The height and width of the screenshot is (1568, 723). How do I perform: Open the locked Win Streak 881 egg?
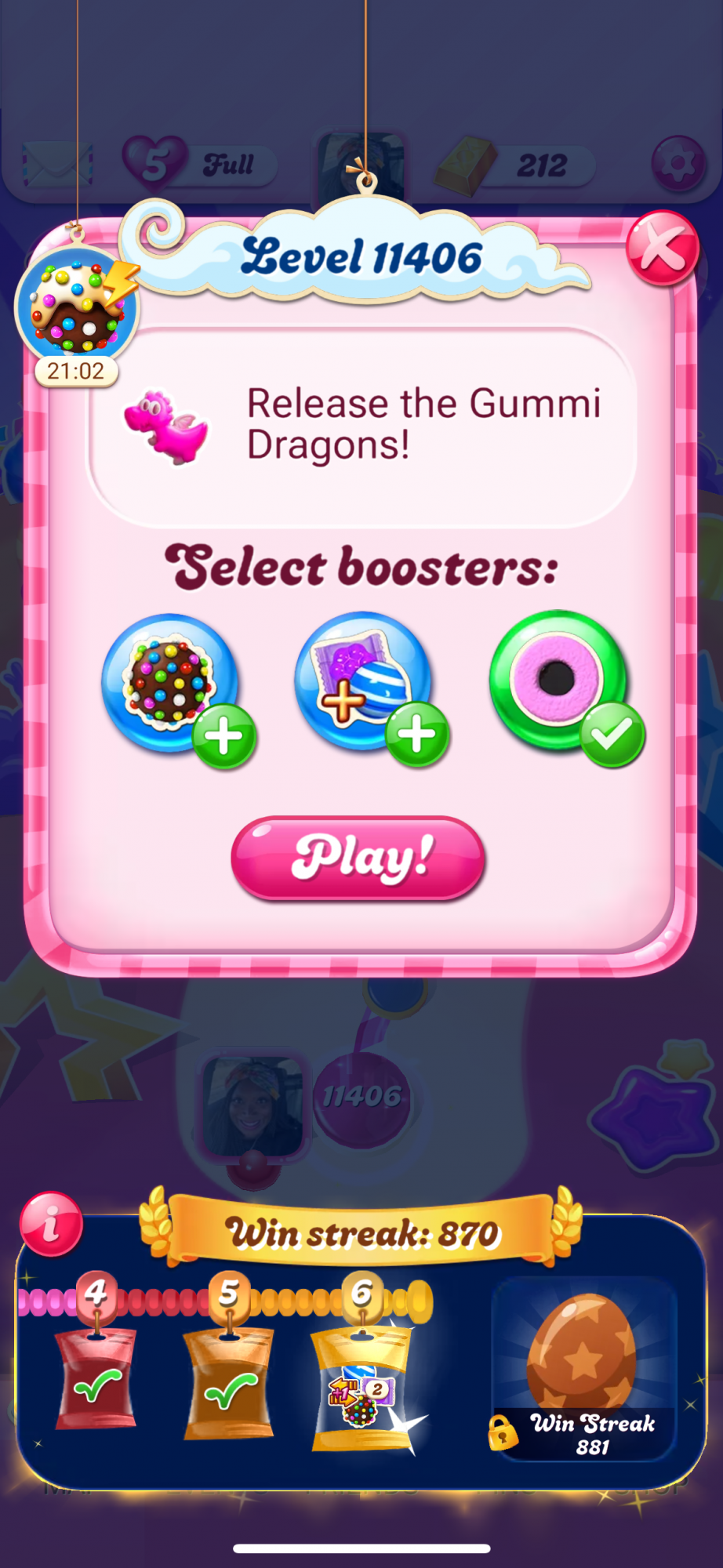[x=583, y=1370]
